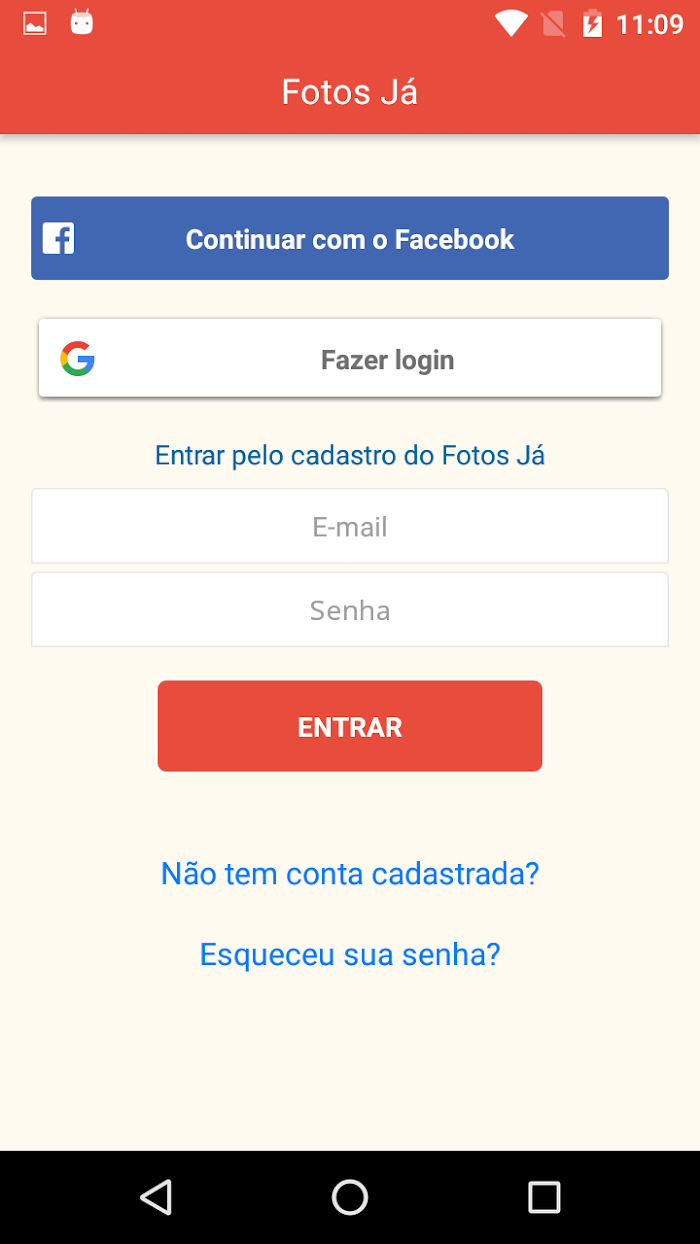Go back using the system back button
Screen dimensions: 700x1244
[x=156, y=1197]
